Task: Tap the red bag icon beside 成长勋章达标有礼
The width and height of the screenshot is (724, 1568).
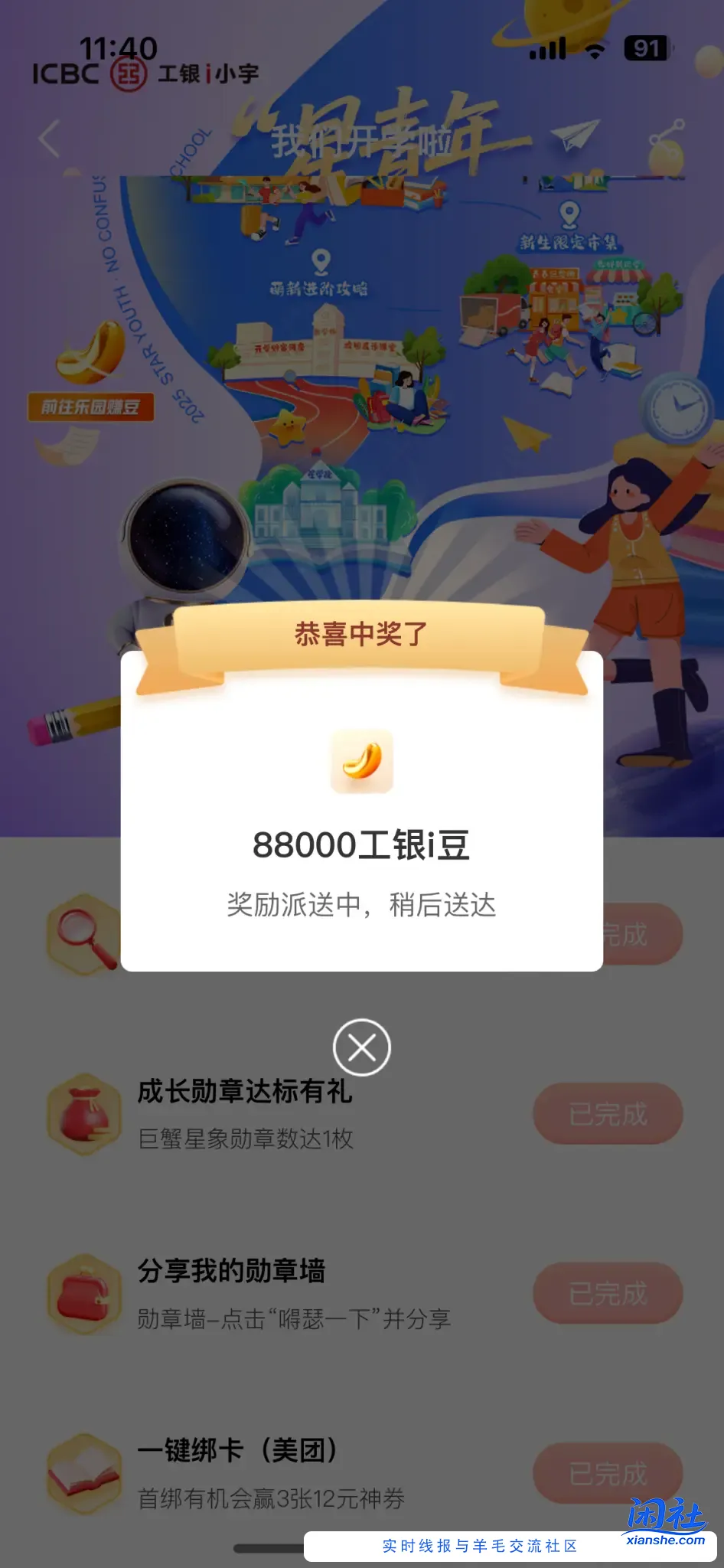Action: 84,1114
